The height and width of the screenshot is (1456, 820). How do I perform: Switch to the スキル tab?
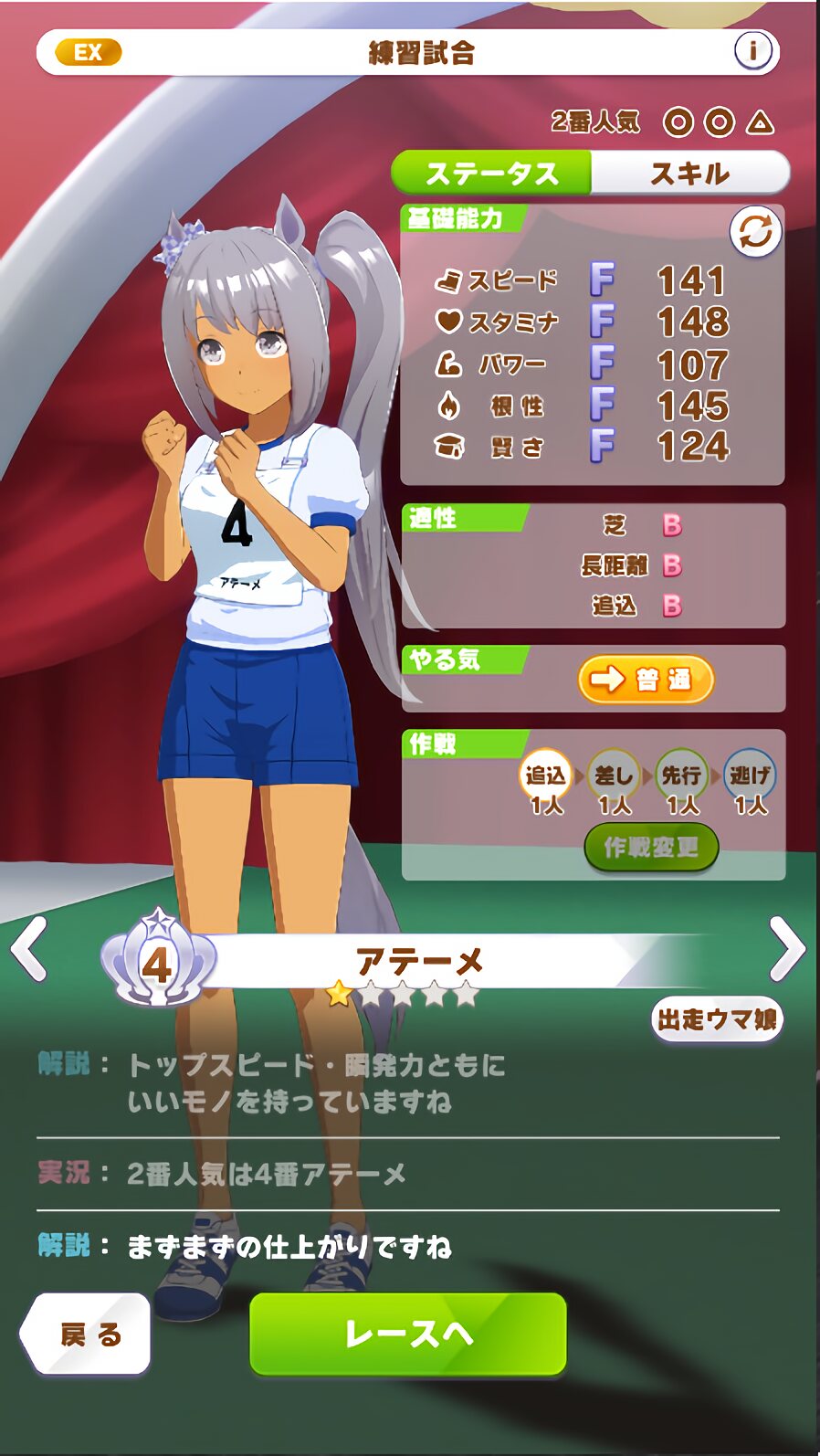coord(689,173)
